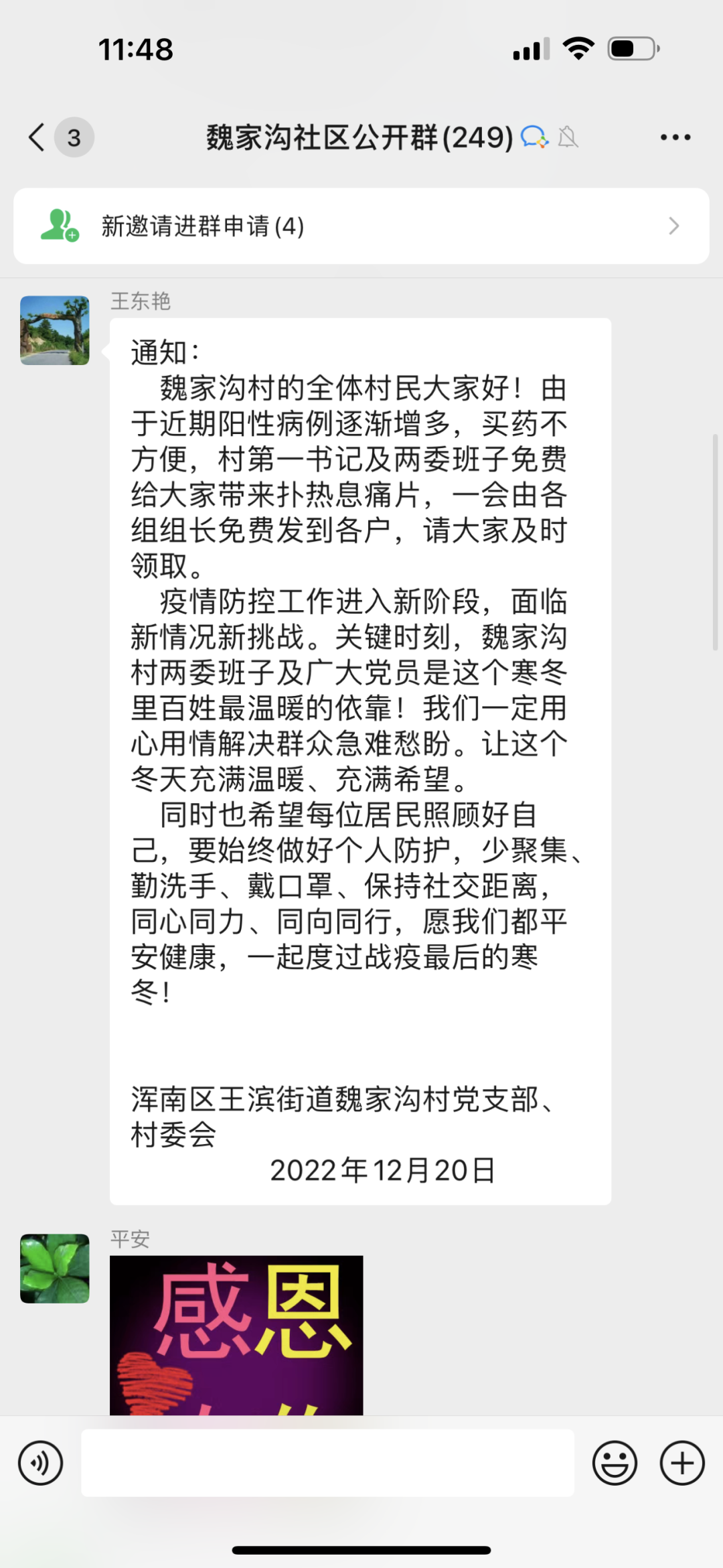Tap 王东艳's profile avatar
723x1568 pixels.
54,331
